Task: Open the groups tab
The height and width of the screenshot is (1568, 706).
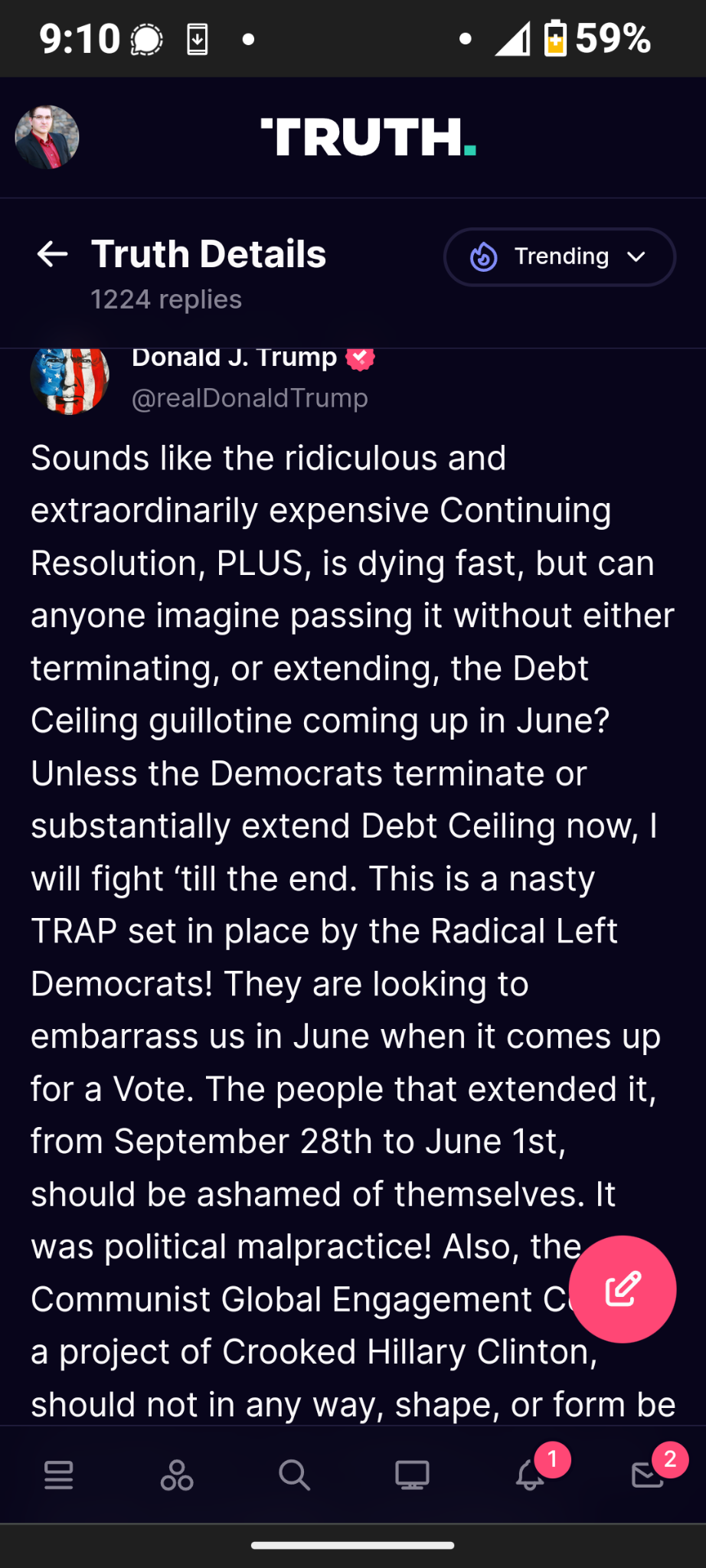Action: (x=177, y=1475)
